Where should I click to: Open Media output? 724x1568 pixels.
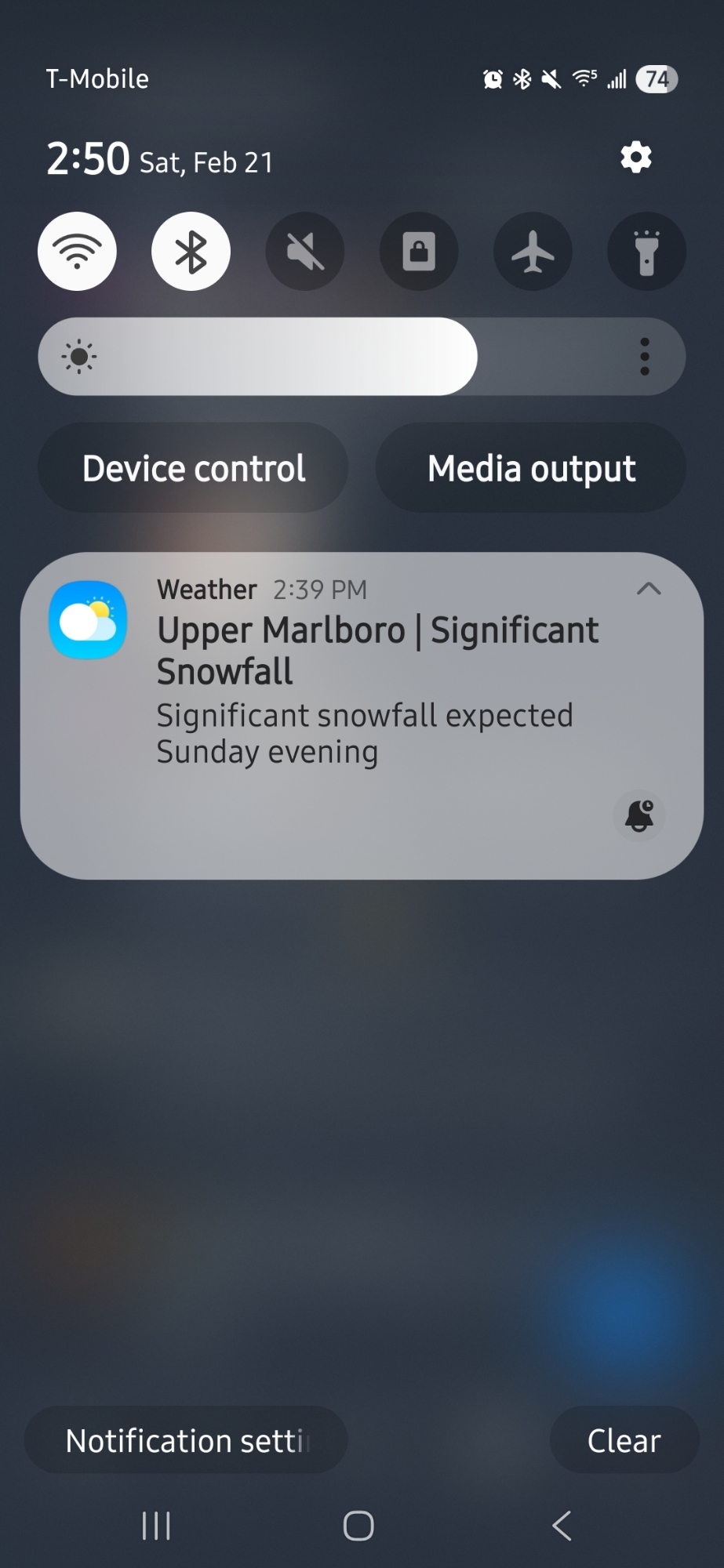(531, 468)
